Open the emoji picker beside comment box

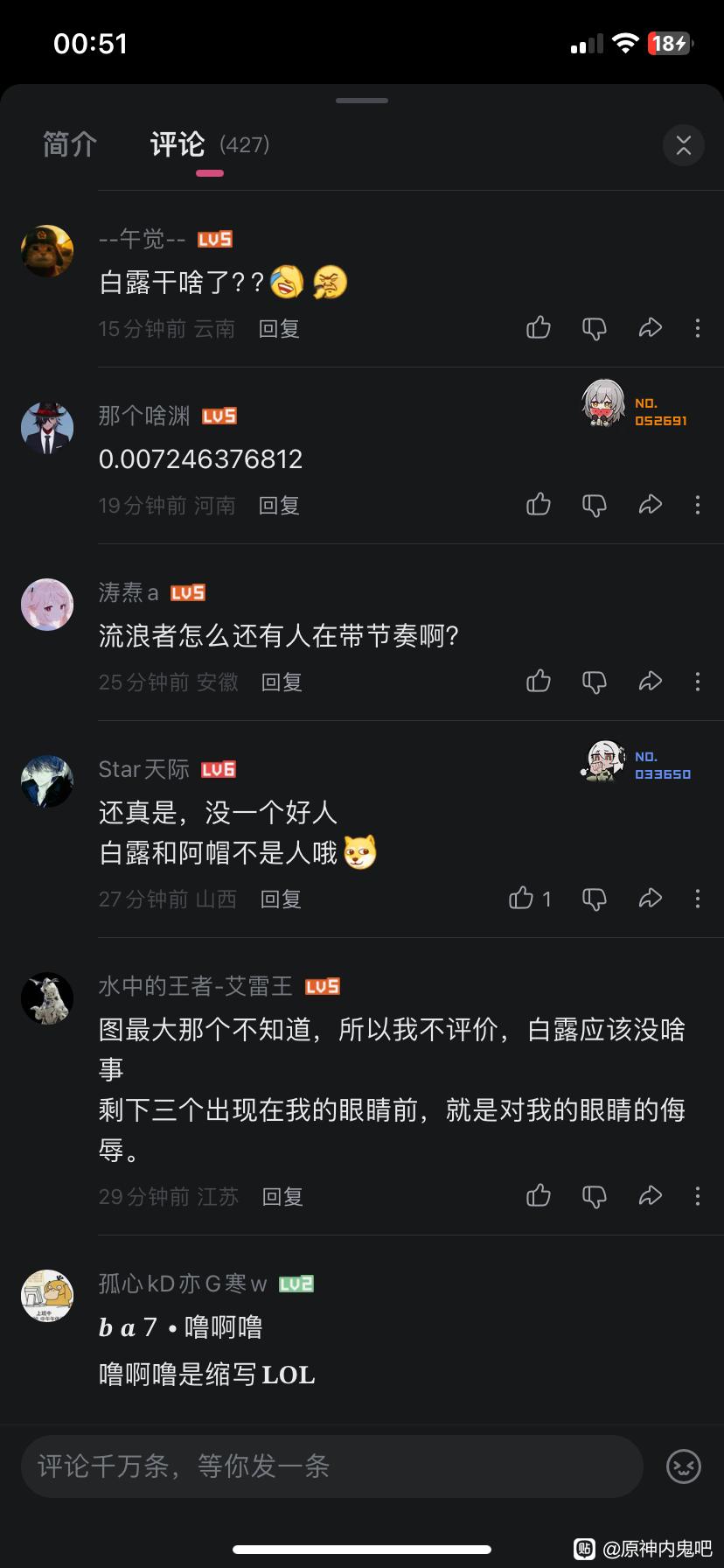pyautogui.click(x=683, y=1466)
